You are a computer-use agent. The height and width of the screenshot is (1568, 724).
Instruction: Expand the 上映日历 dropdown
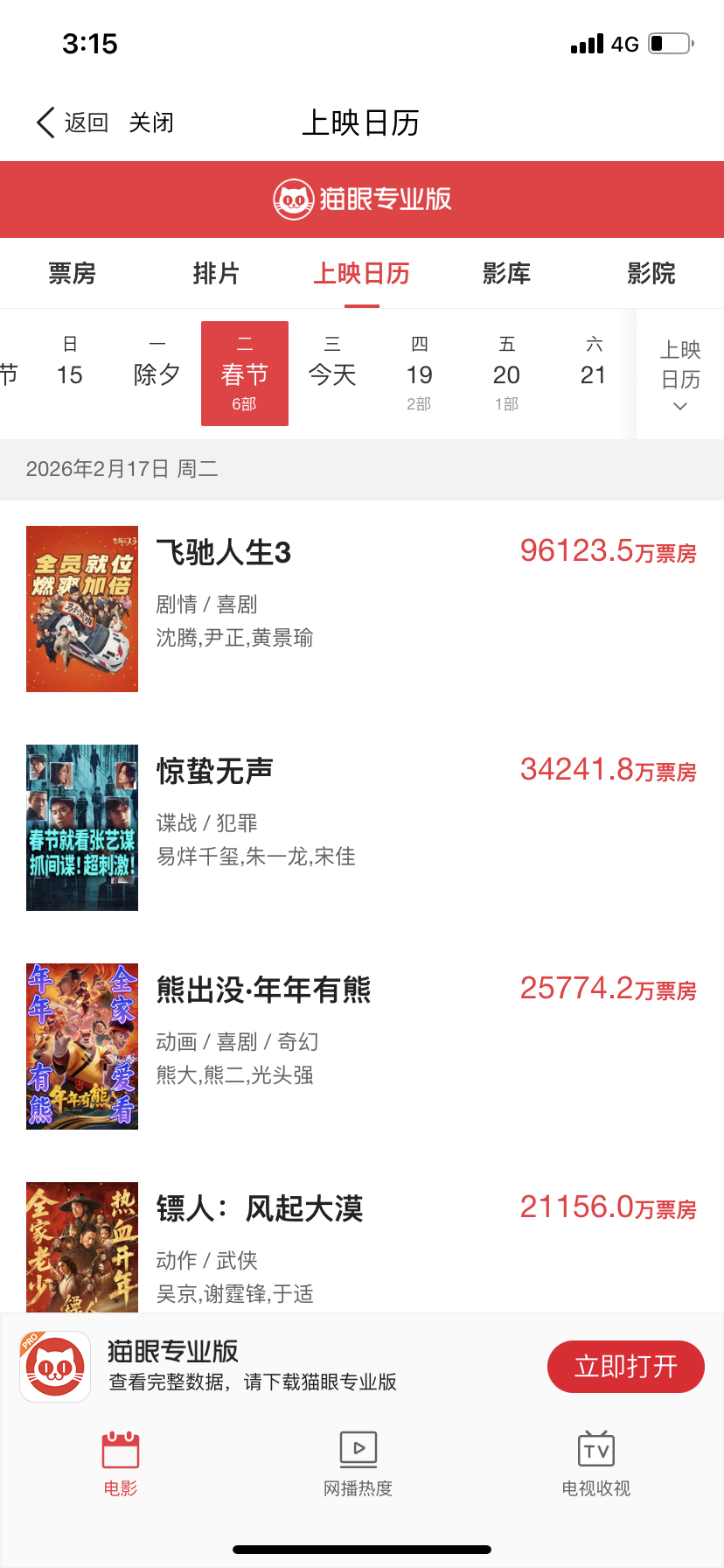click(680, 374)
